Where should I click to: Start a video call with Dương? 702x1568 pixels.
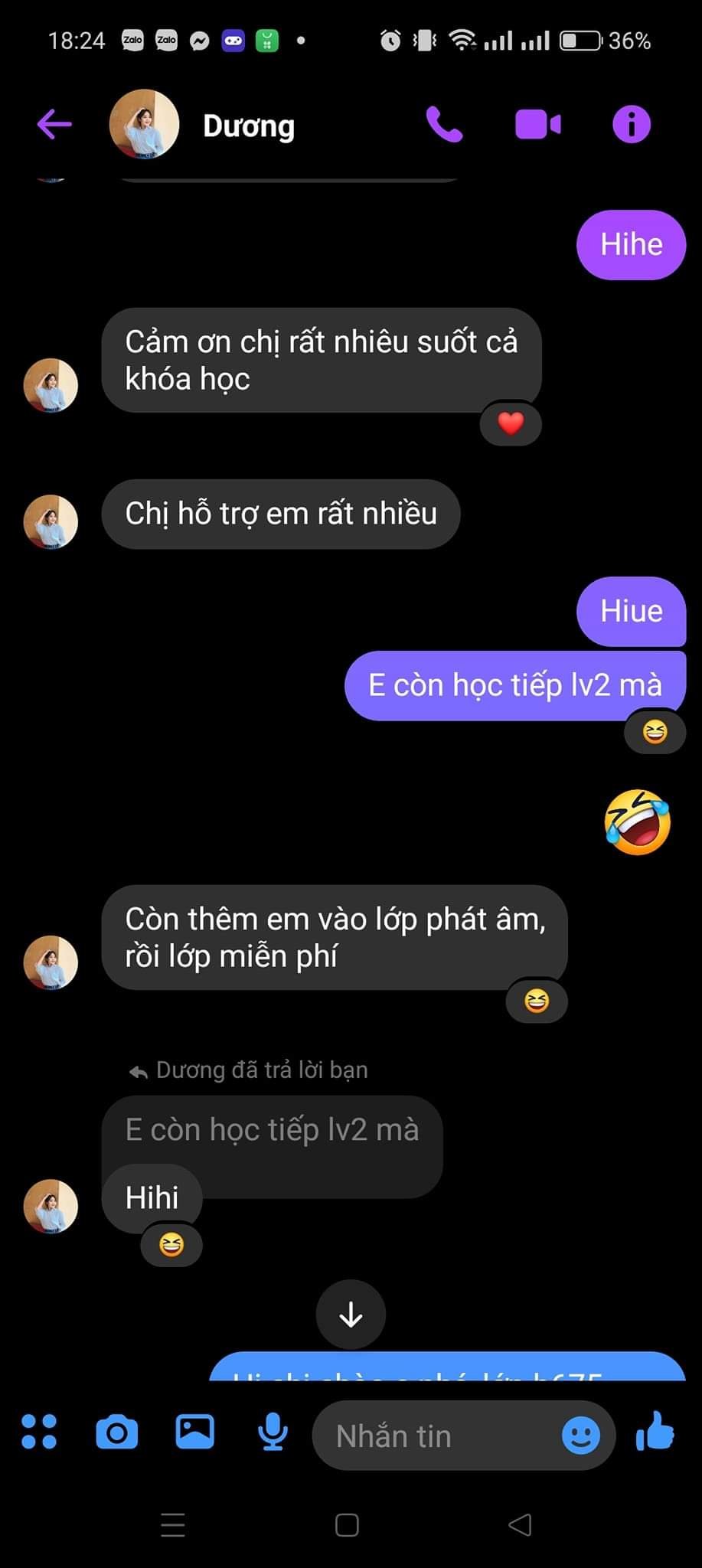pos(537,124)
